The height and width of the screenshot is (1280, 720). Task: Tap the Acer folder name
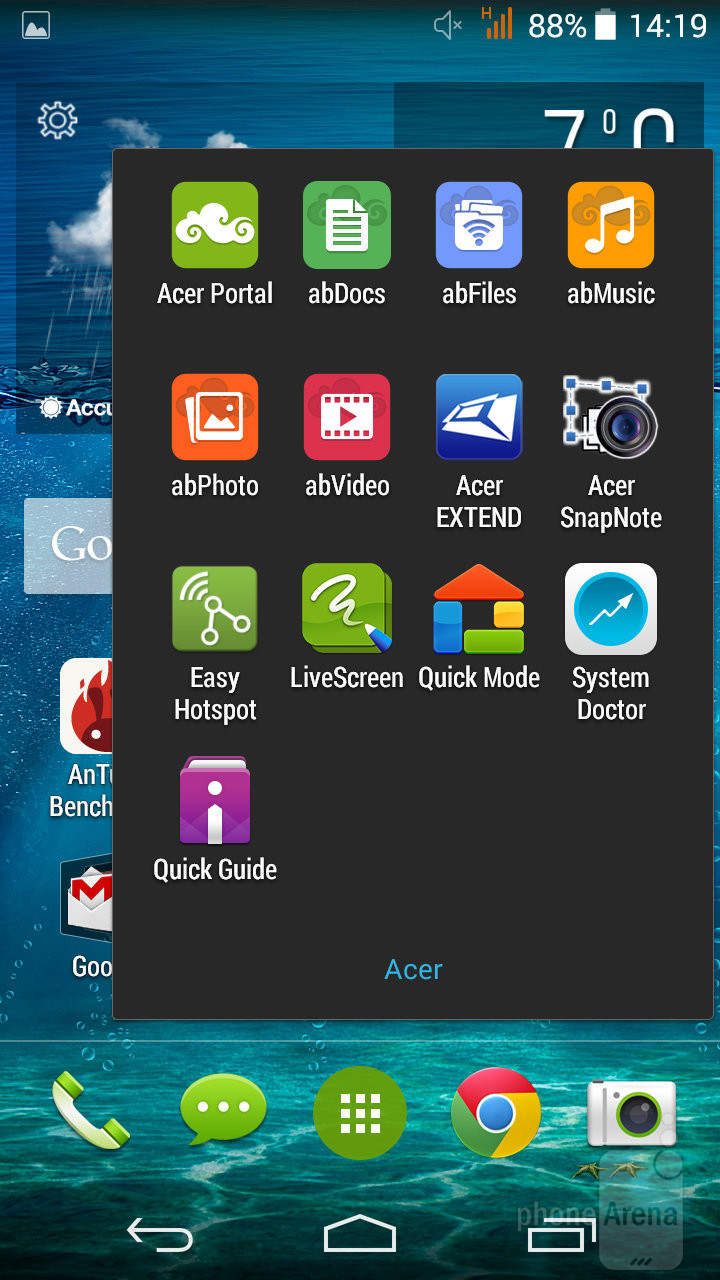(413, 969)
